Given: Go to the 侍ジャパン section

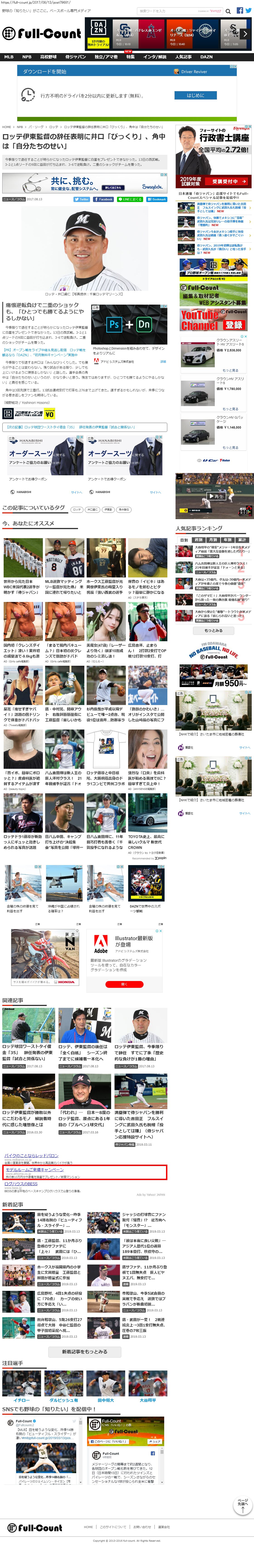Looking at the screenshot, I should click(x=75, y=57).
